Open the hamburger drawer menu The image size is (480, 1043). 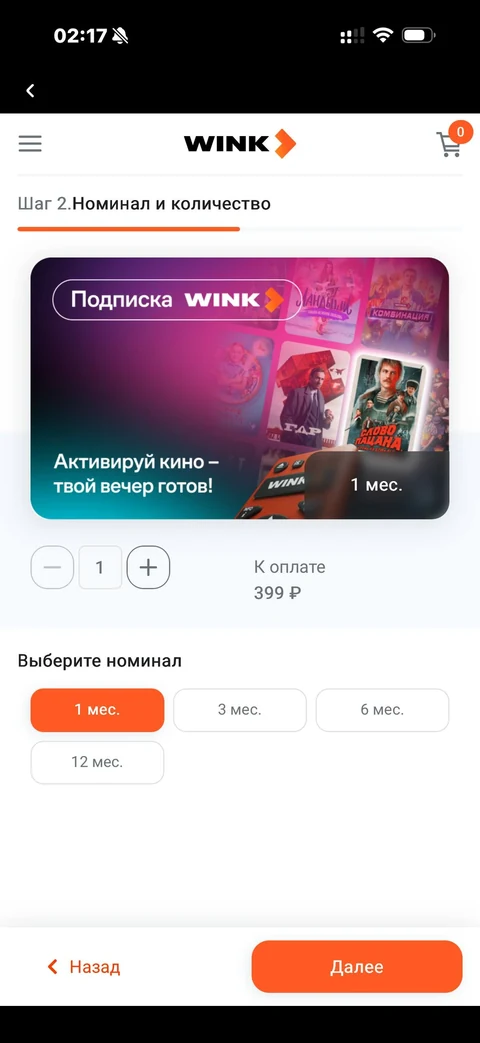point(30,144)
